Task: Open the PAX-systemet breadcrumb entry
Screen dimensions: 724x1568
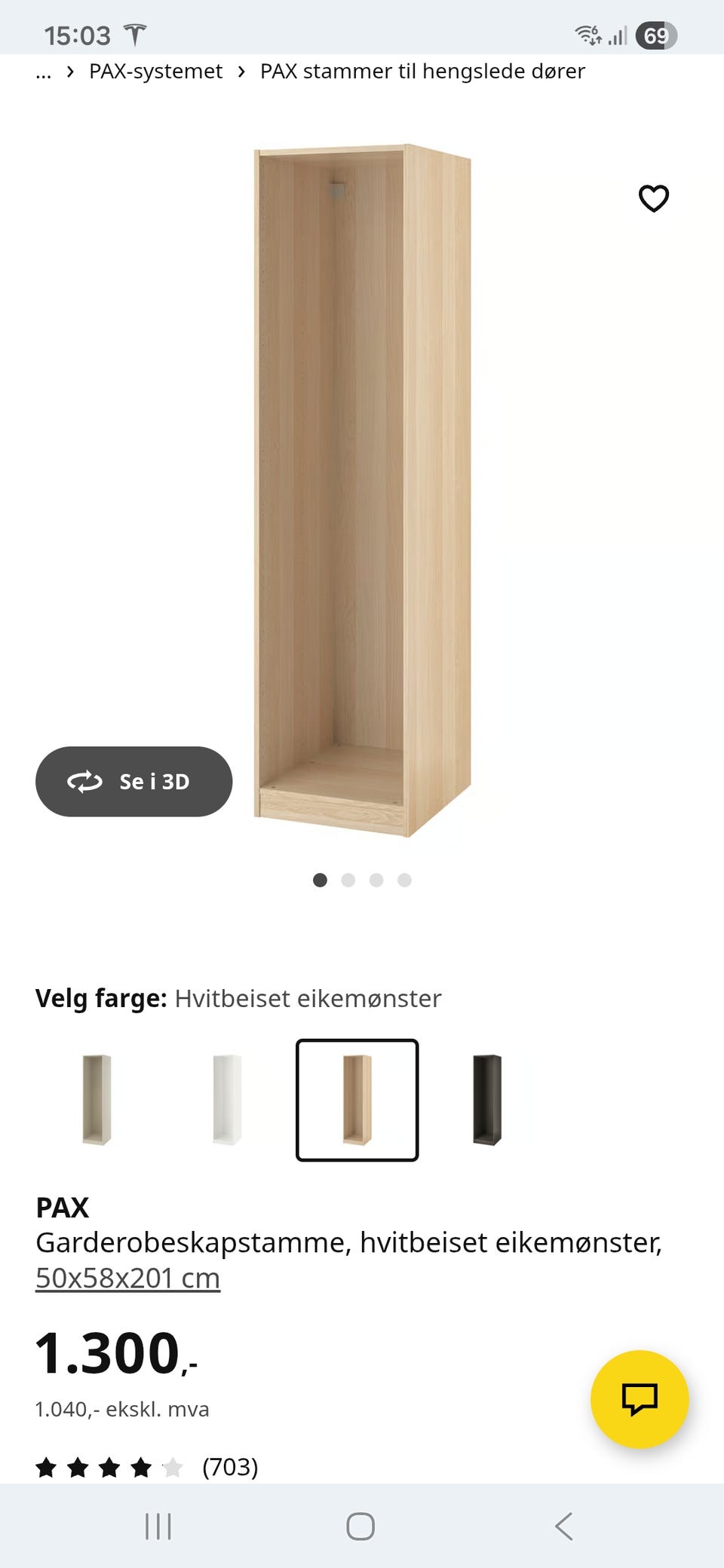Action: [155, 72]
